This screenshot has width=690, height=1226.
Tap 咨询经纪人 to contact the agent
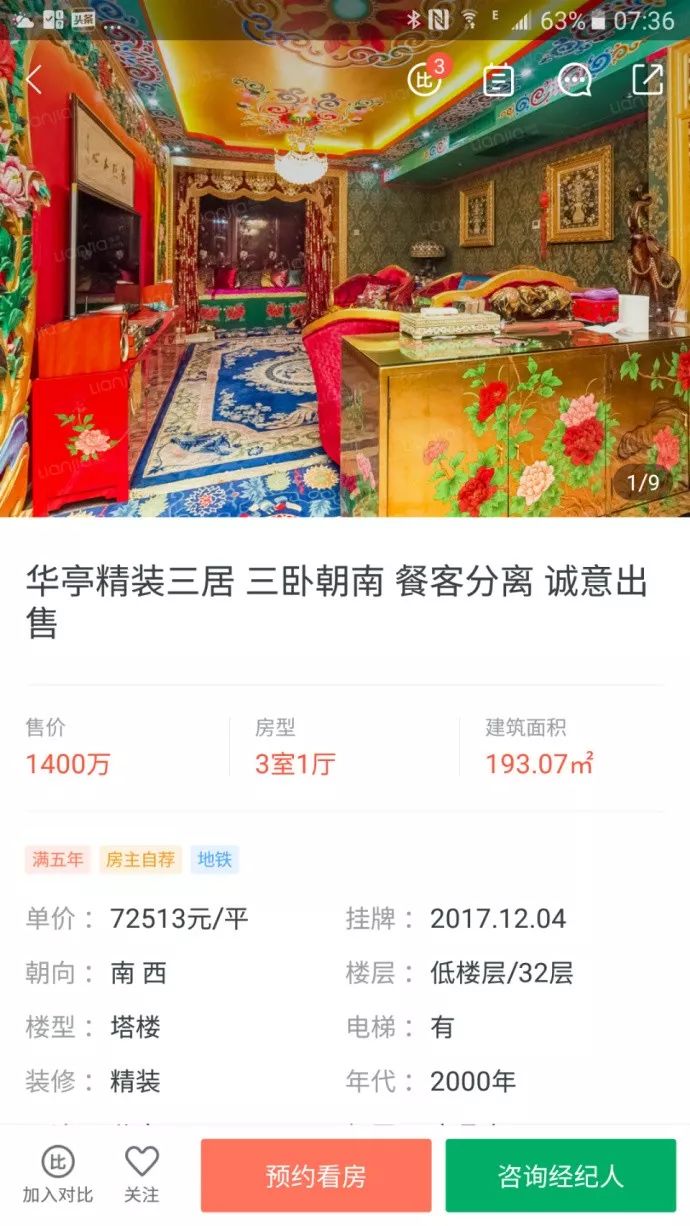[560, 1176]
